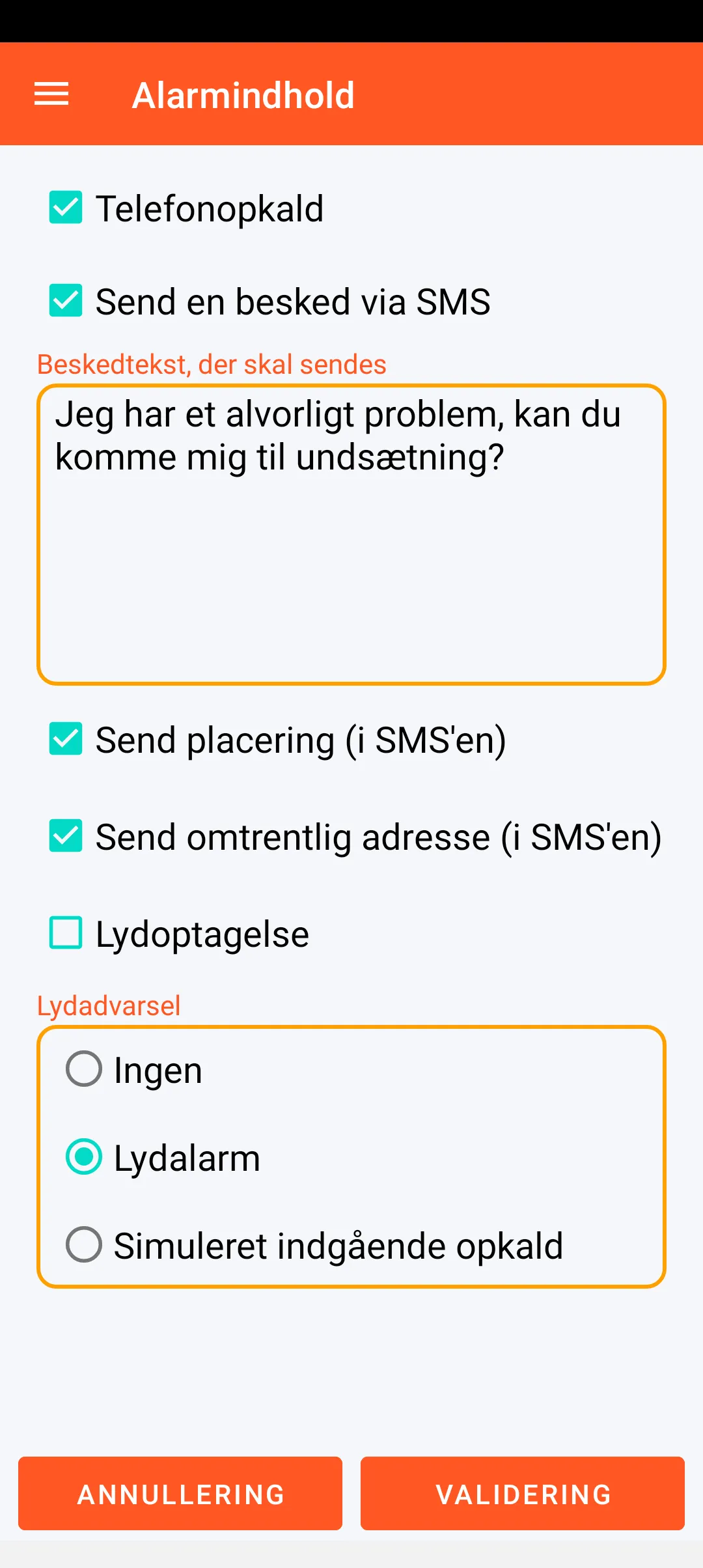Disable Send en besked via SMS
703x1568 pixels.
(x=66, y=301)
